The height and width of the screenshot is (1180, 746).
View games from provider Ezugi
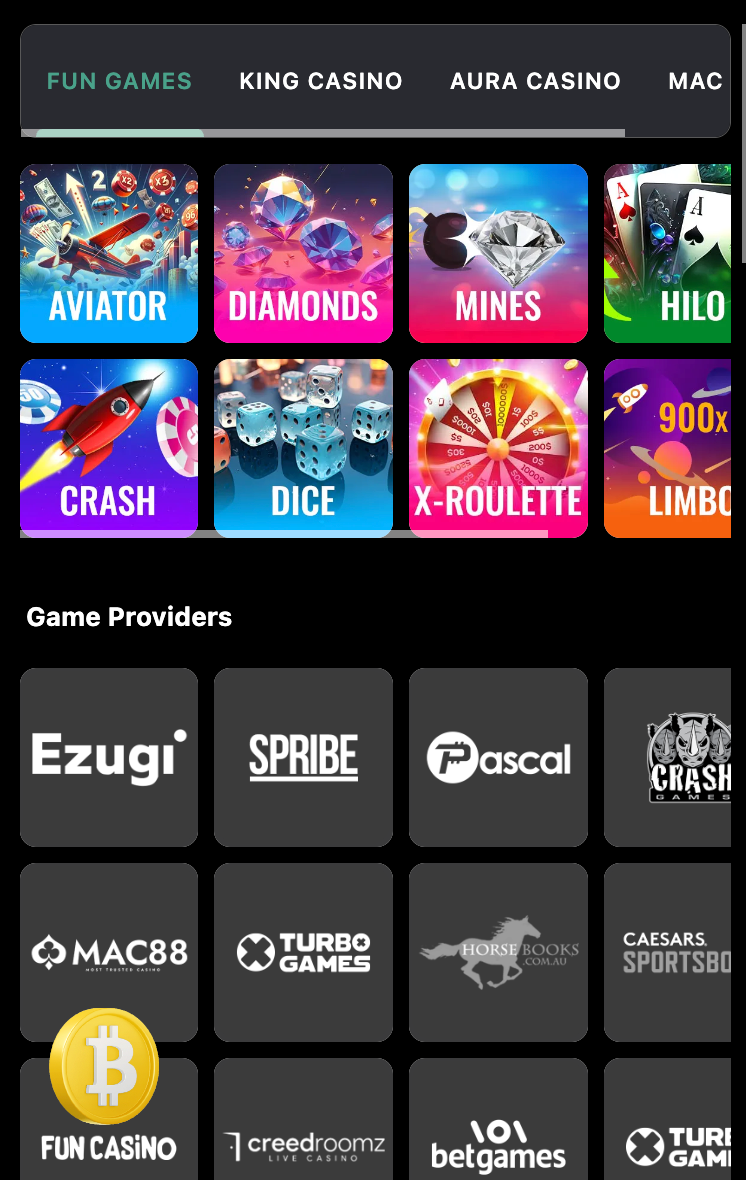(x=109, y=757)
